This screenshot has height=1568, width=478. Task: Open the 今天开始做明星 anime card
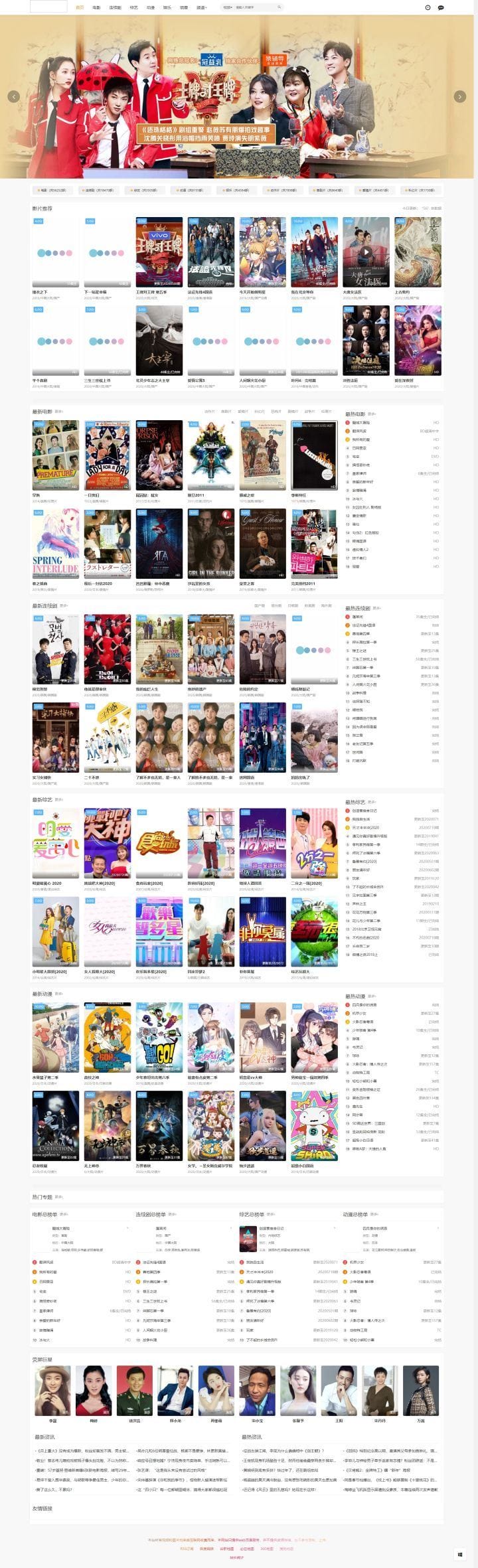point(262,252)
